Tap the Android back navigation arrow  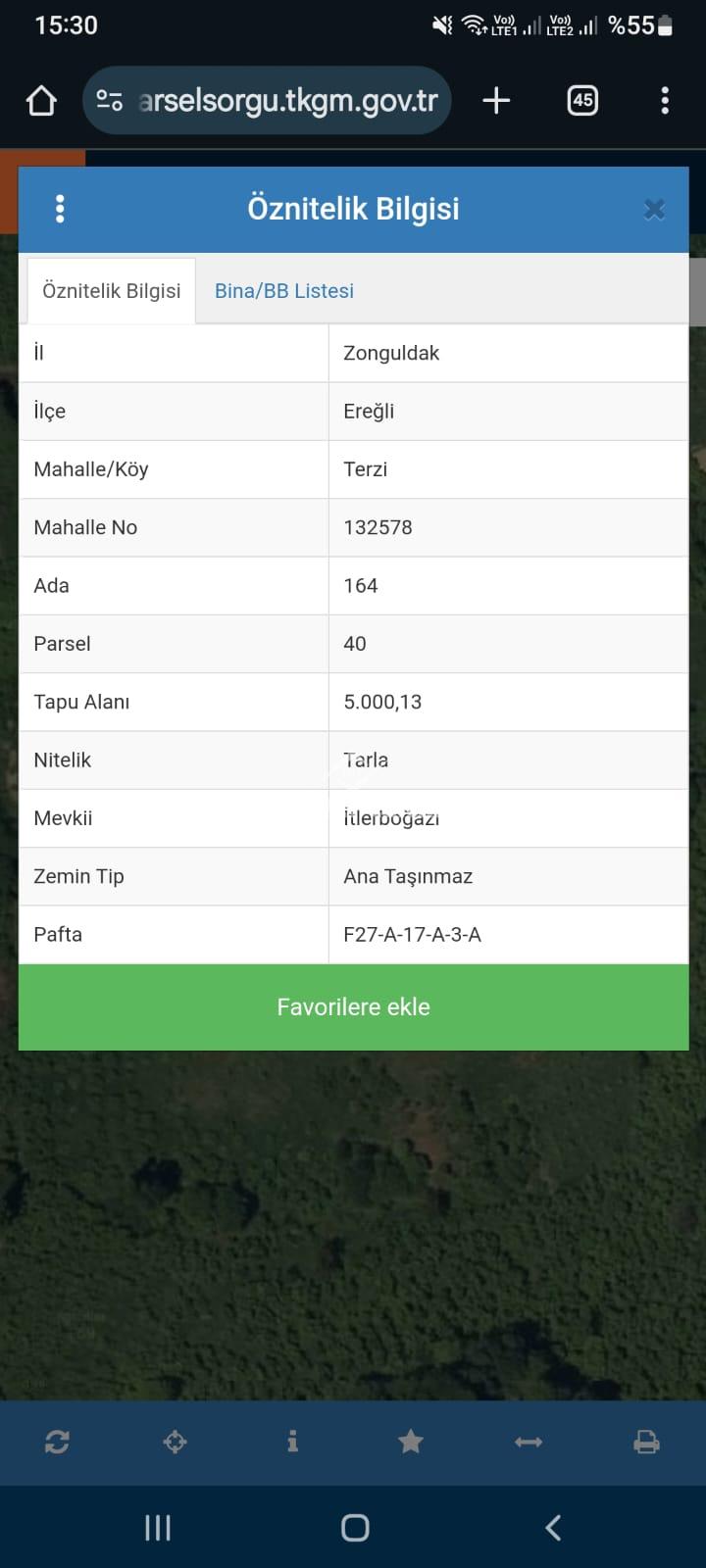click(552, 1526)
